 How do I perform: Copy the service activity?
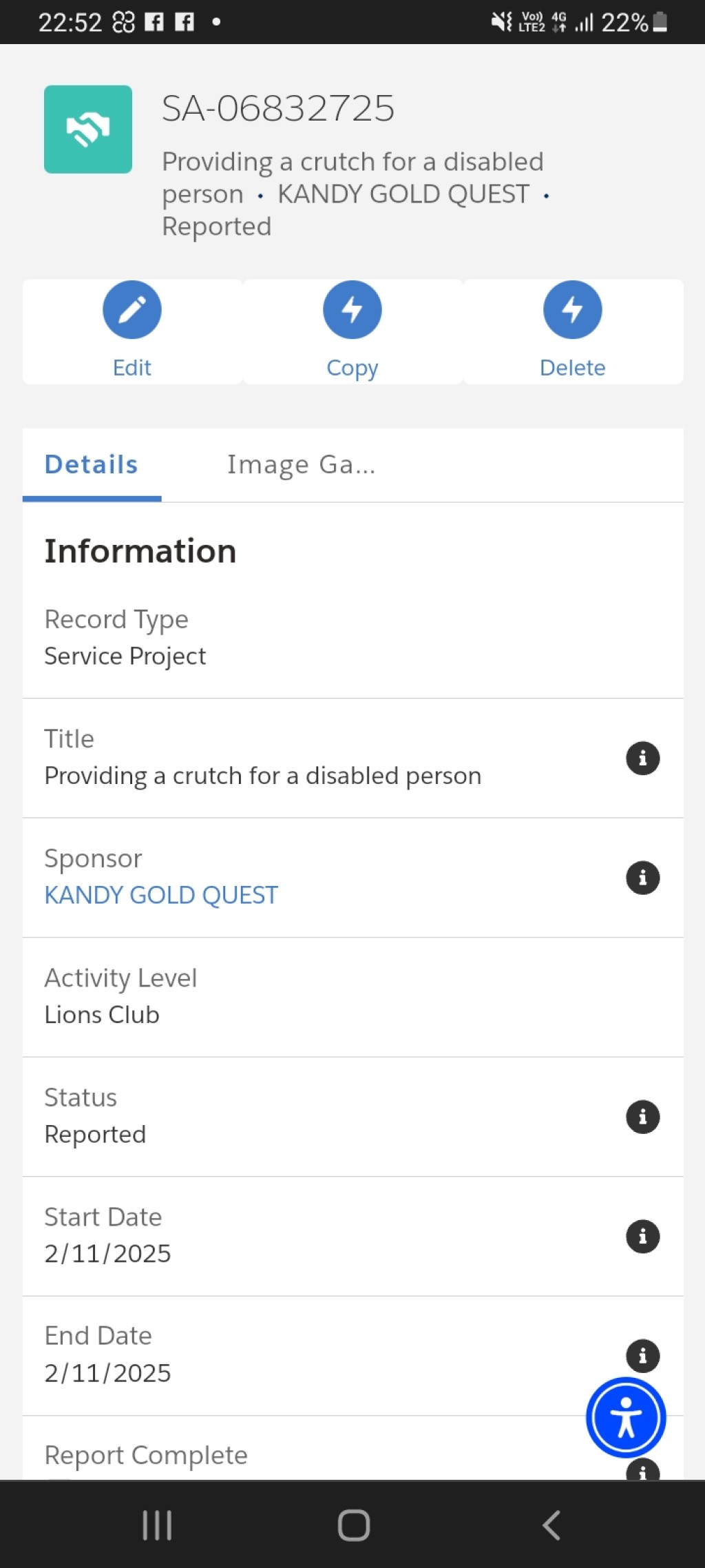click(352, 331)
